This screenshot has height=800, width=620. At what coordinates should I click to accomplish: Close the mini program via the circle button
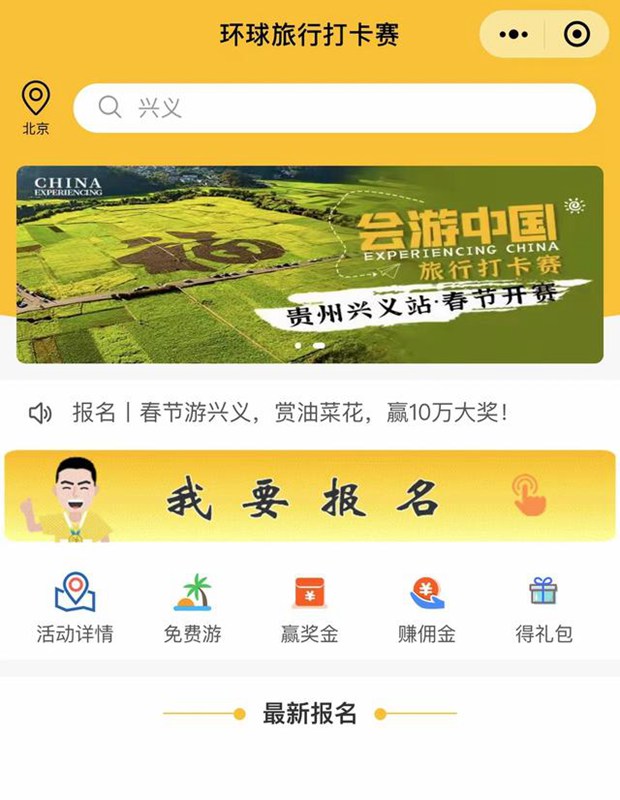(577, 35)
